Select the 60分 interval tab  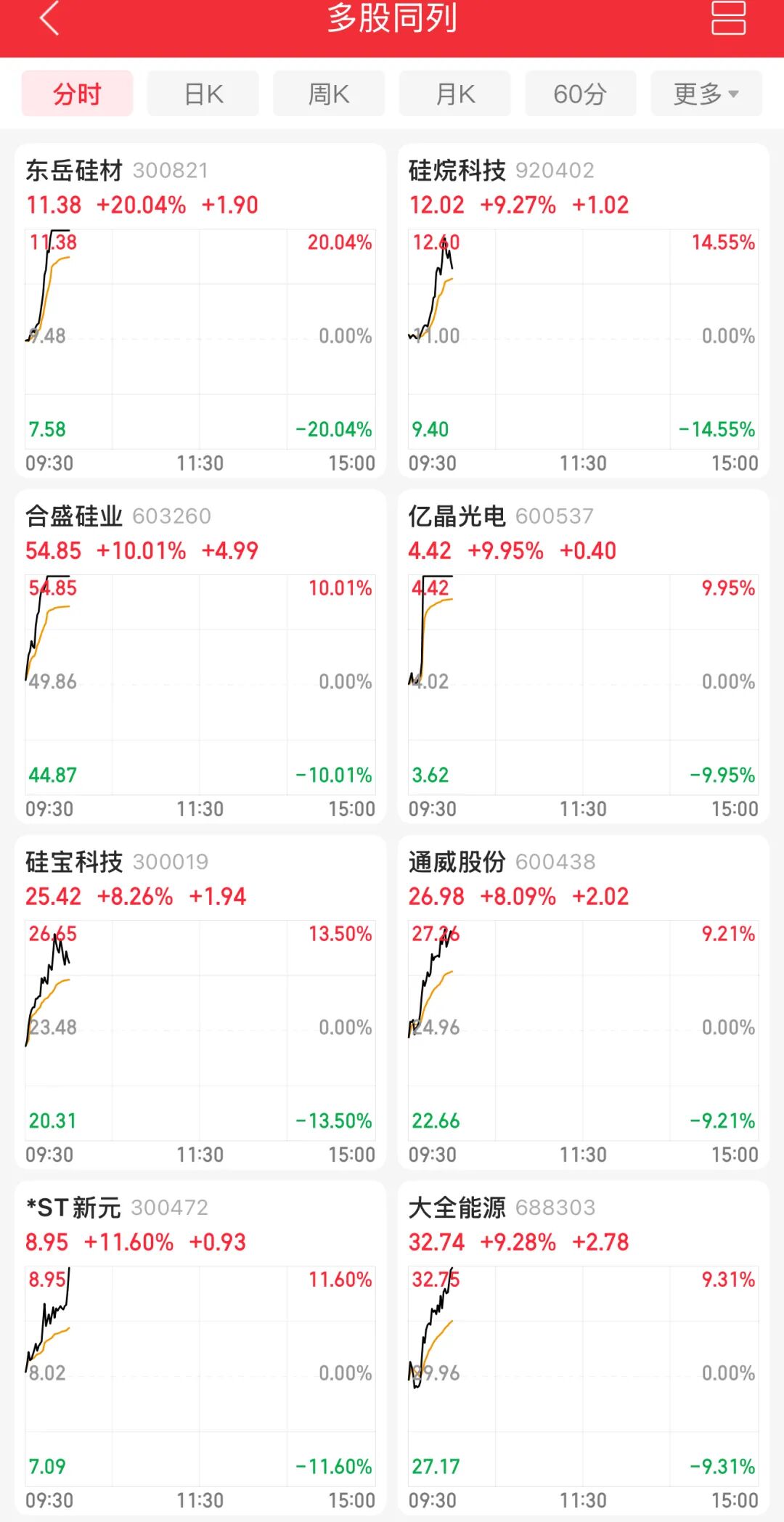tap(581, 94)
